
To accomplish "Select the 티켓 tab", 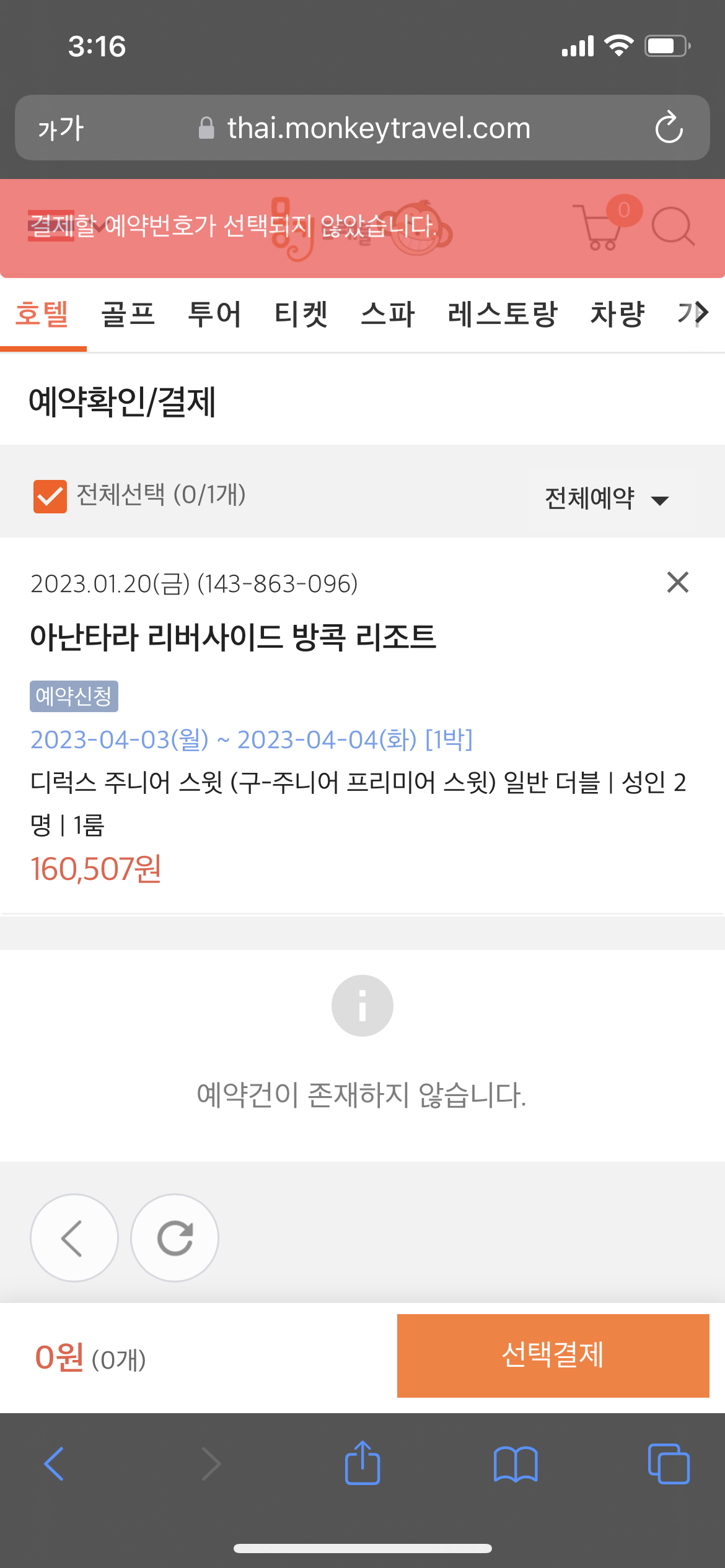I will coord(301,313).
